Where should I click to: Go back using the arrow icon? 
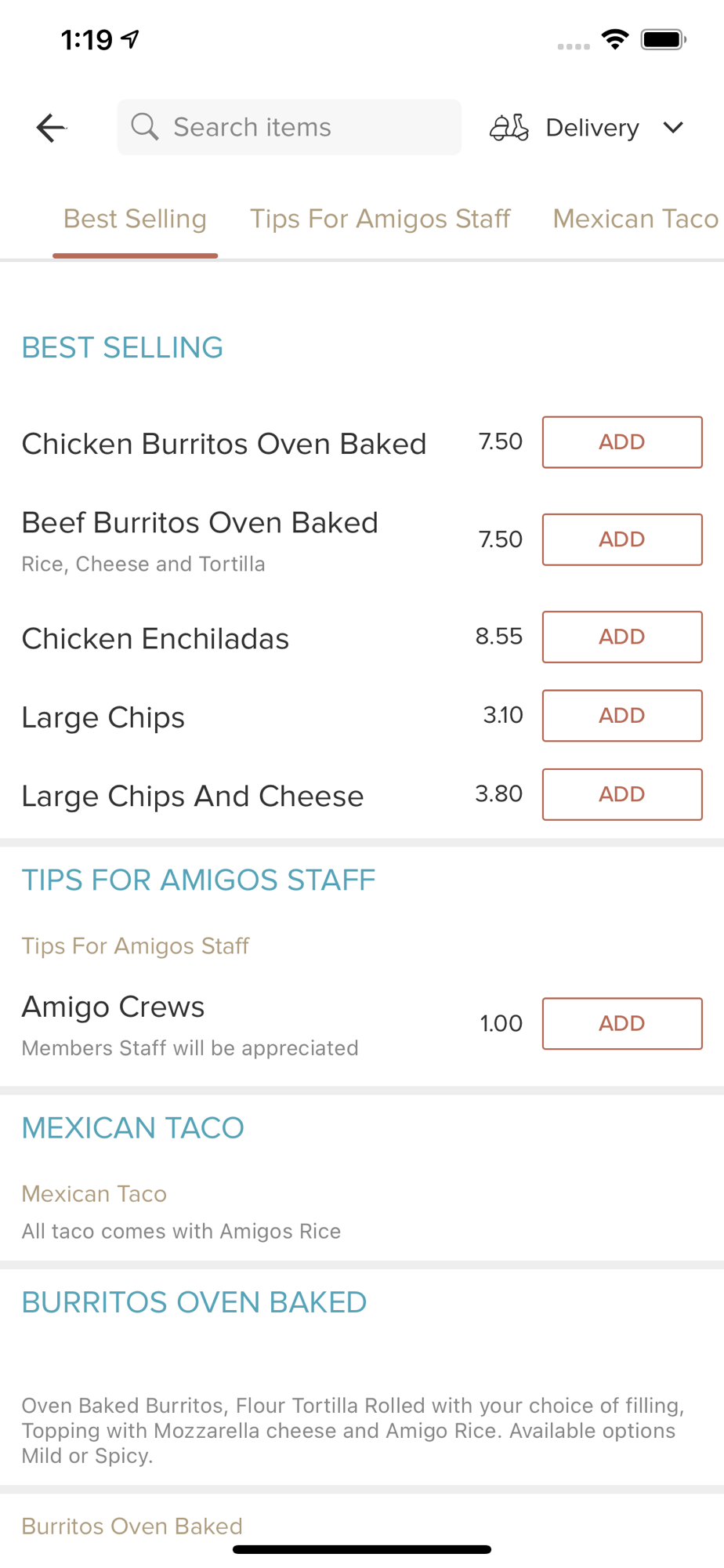click(51, 128)
